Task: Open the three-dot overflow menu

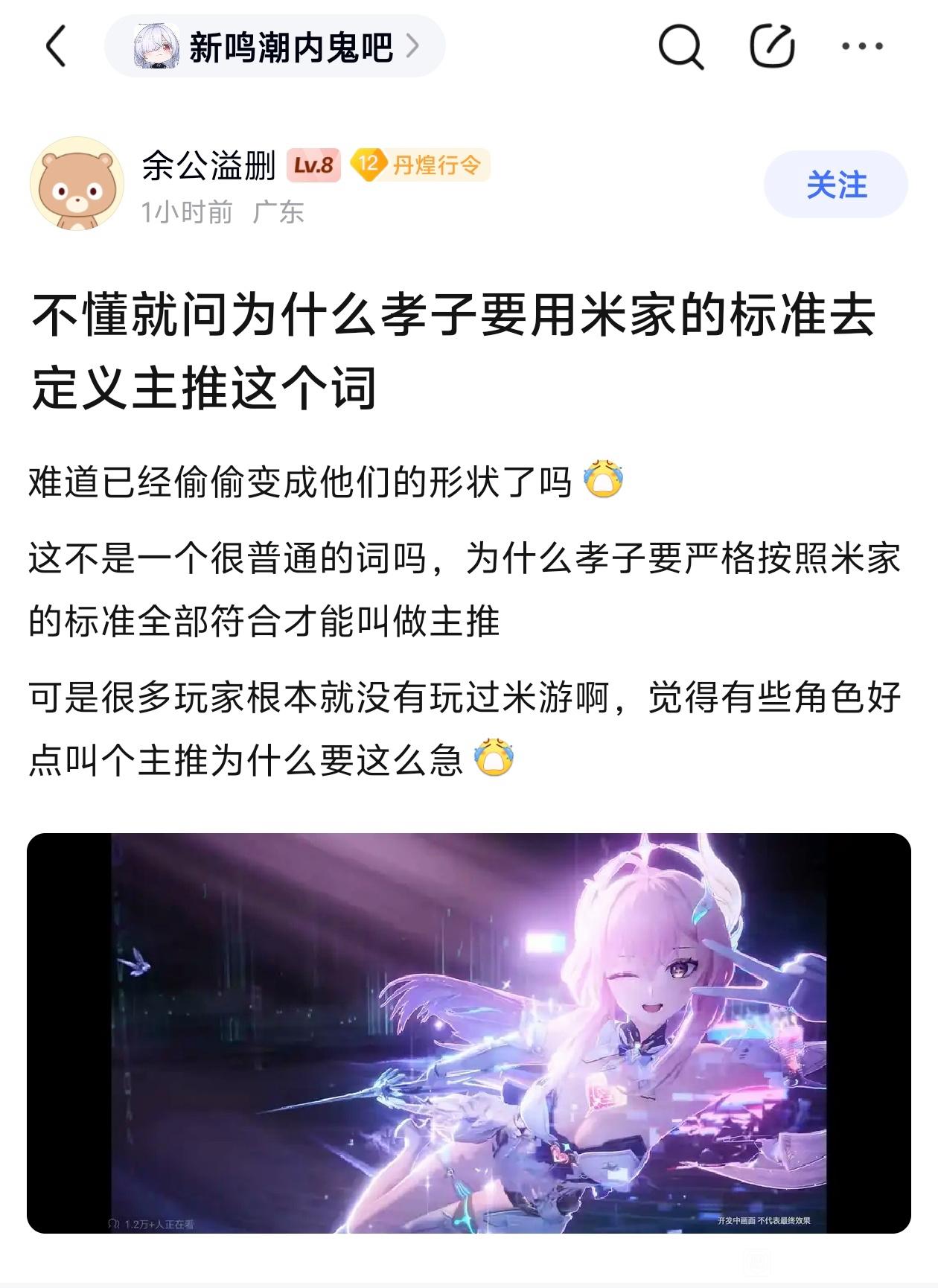Action: (x=862, y=46)
